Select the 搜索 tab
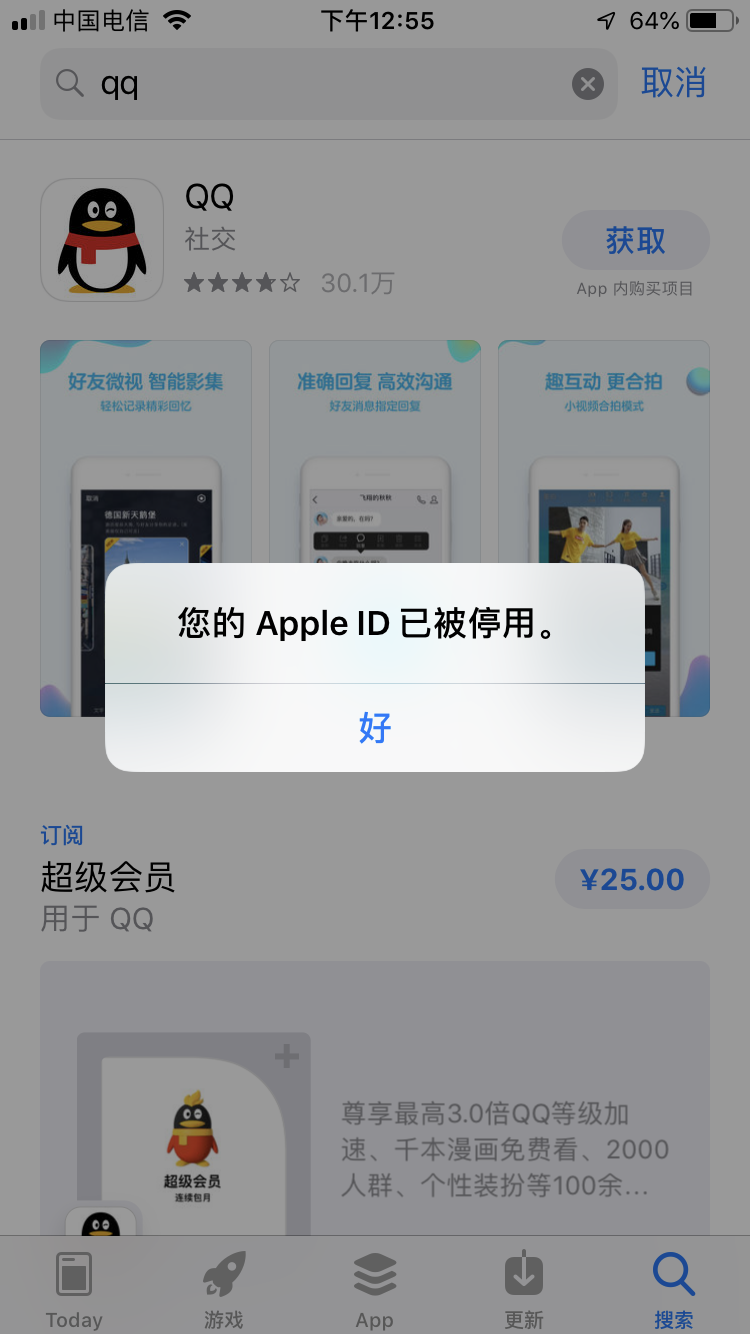The image size is (750, 1334). (673, 1290)
